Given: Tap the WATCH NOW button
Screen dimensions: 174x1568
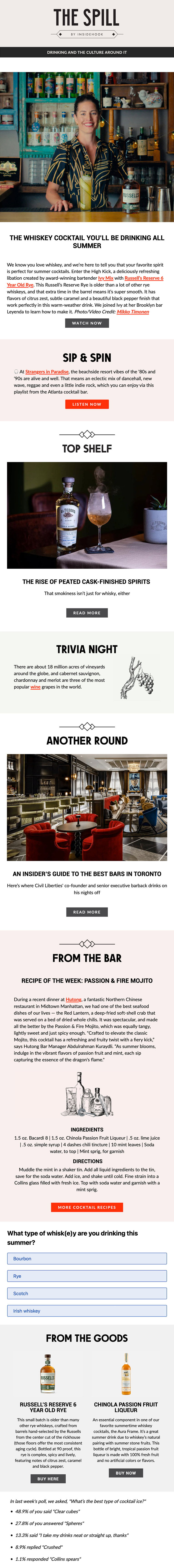Looking at the screenshot, I should click(x=87, y=323).
